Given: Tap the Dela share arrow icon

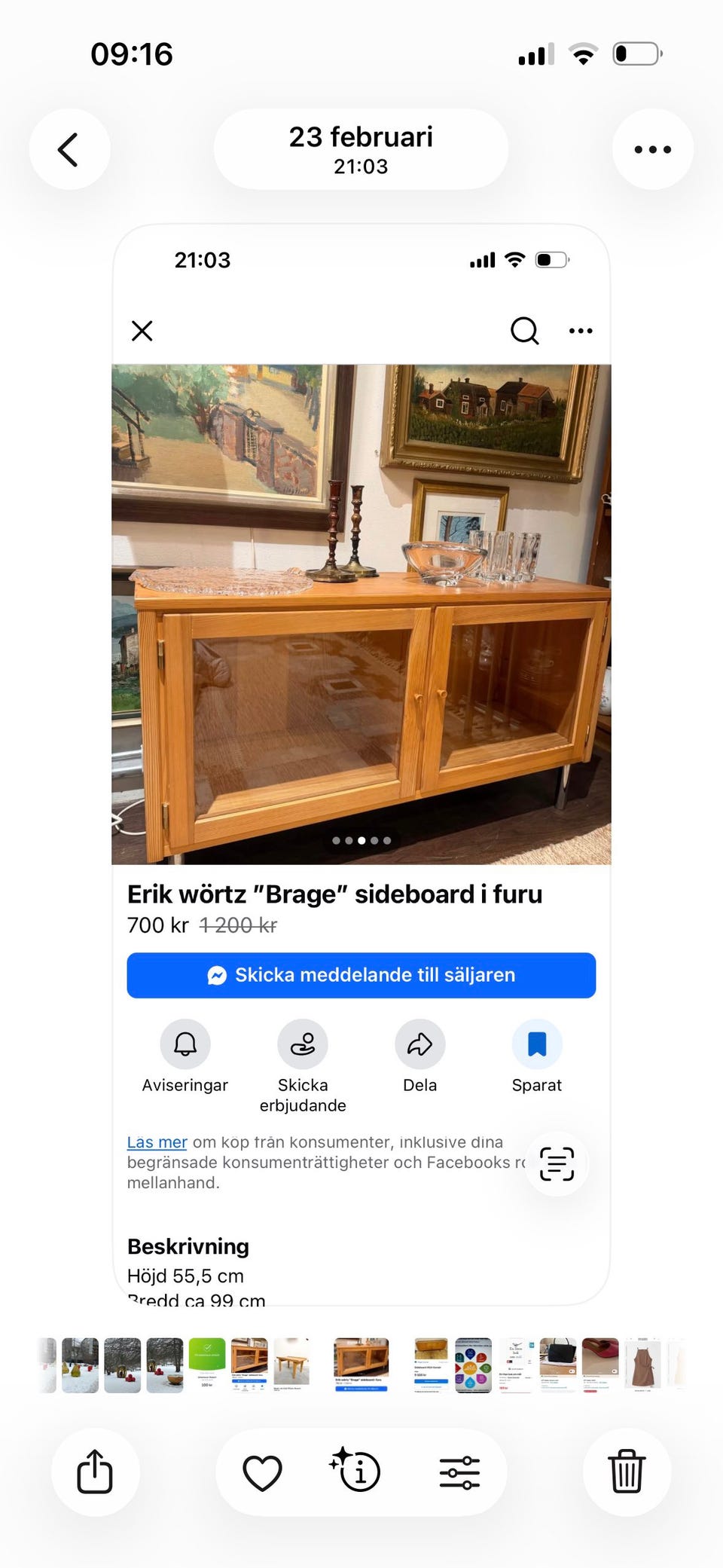Looking at the screenshot, I should click(x=419, y=1044).
